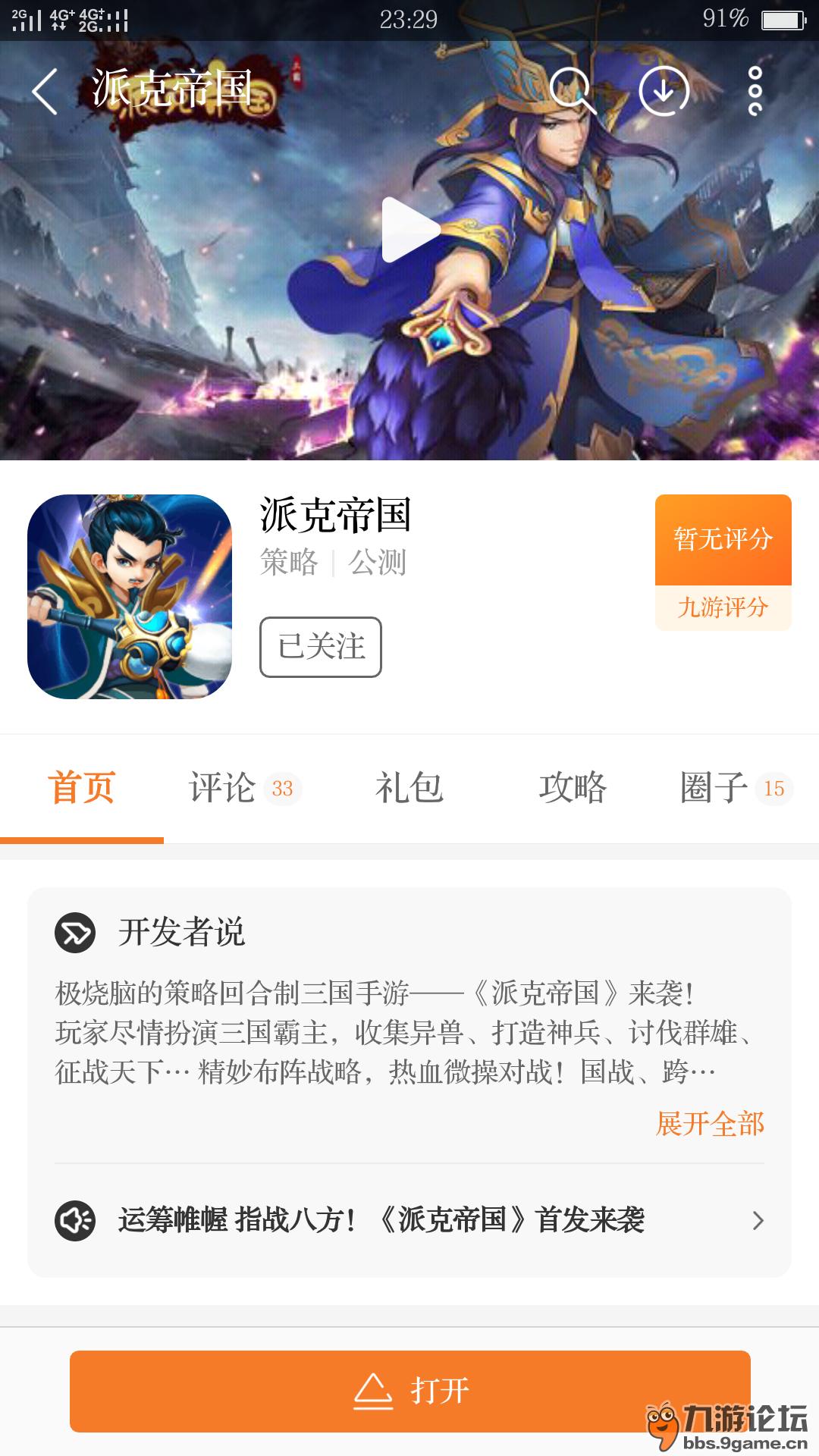Open the download manager icon

664,91
